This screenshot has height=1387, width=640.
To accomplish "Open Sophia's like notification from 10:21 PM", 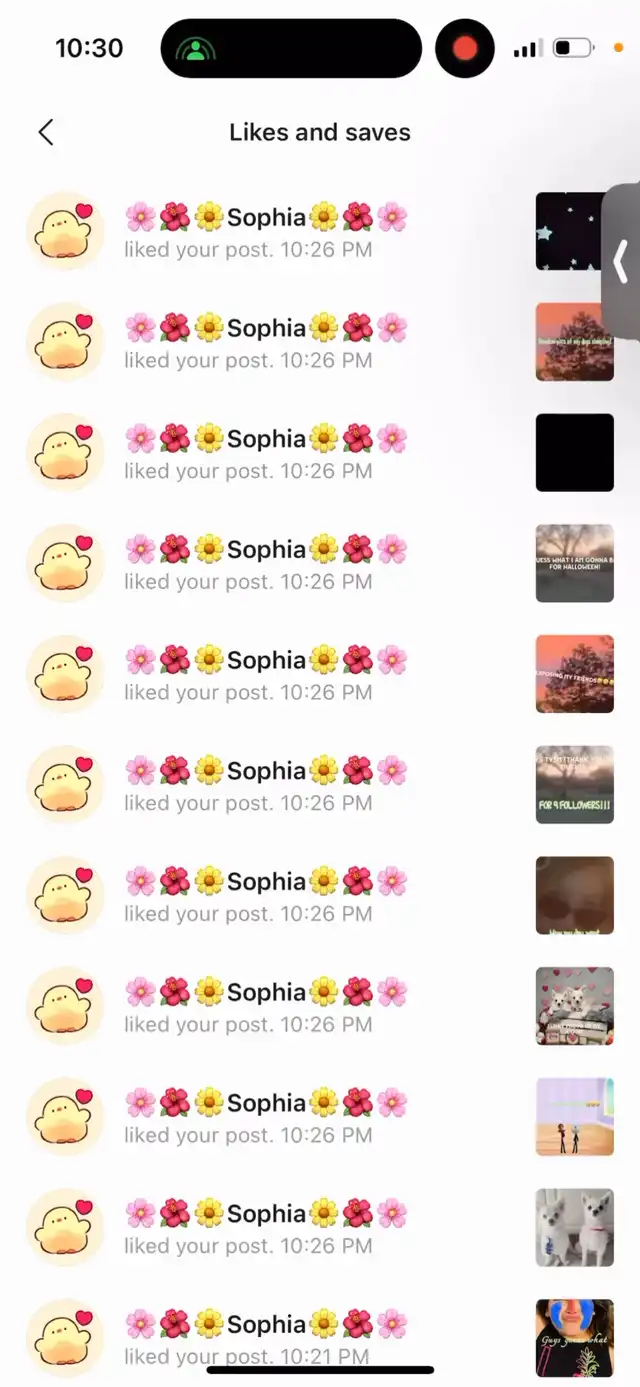I will coord(320,1338).
